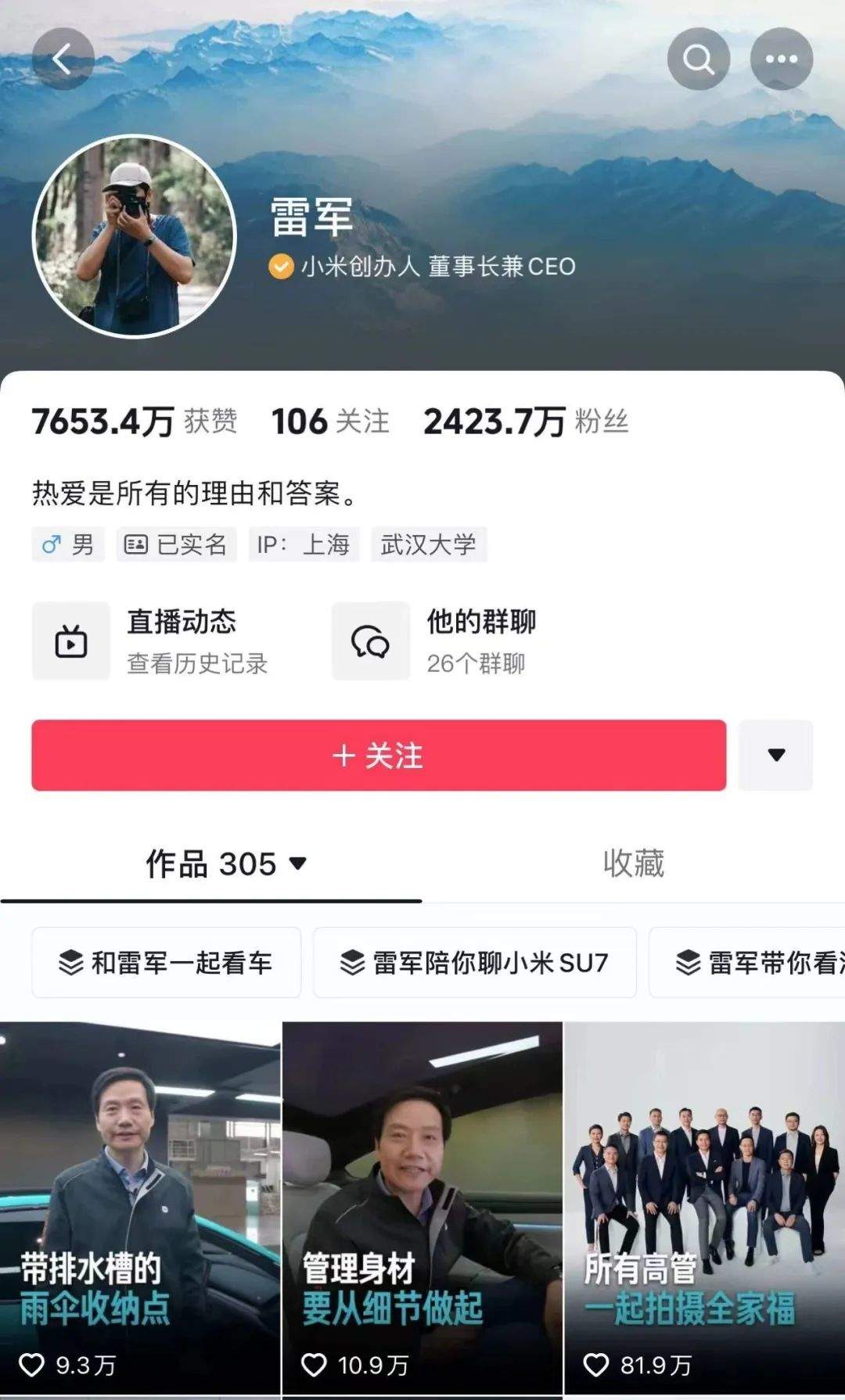Open 直播动态 live history

(156, 641)
